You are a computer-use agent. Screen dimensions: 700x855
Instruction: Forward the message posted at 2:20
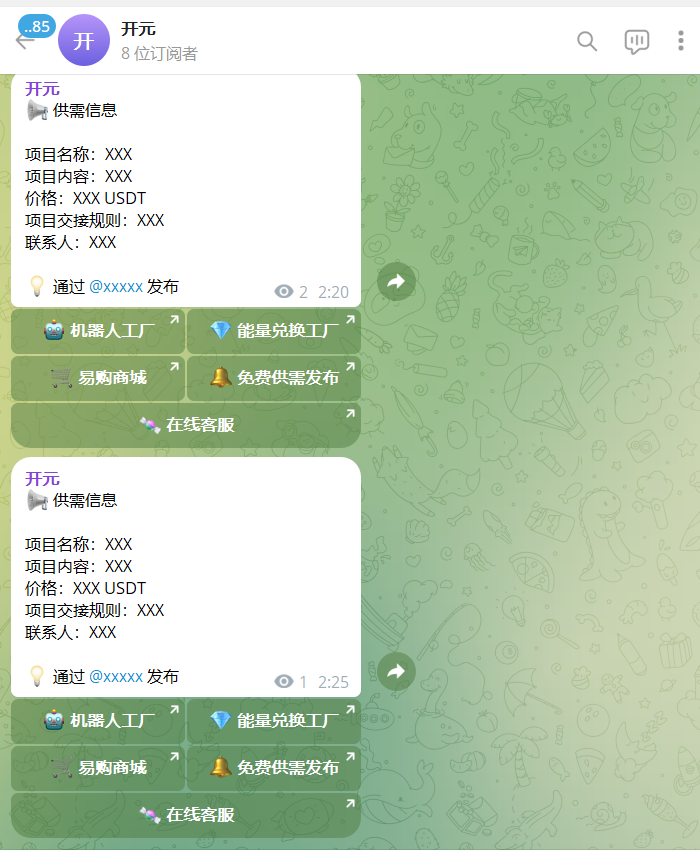396,282
